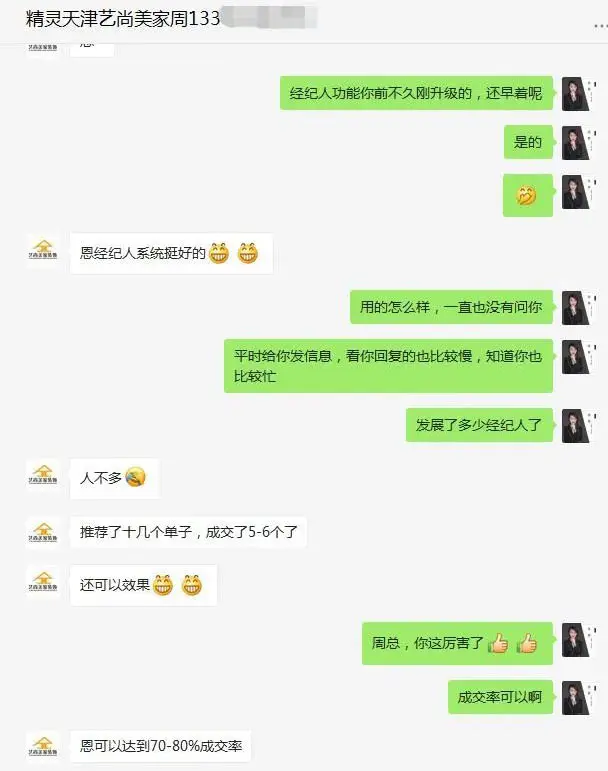Open contact profile beside '还可以效果' message
The height and width of the screenshot is (771, 608).
point(43,583)
